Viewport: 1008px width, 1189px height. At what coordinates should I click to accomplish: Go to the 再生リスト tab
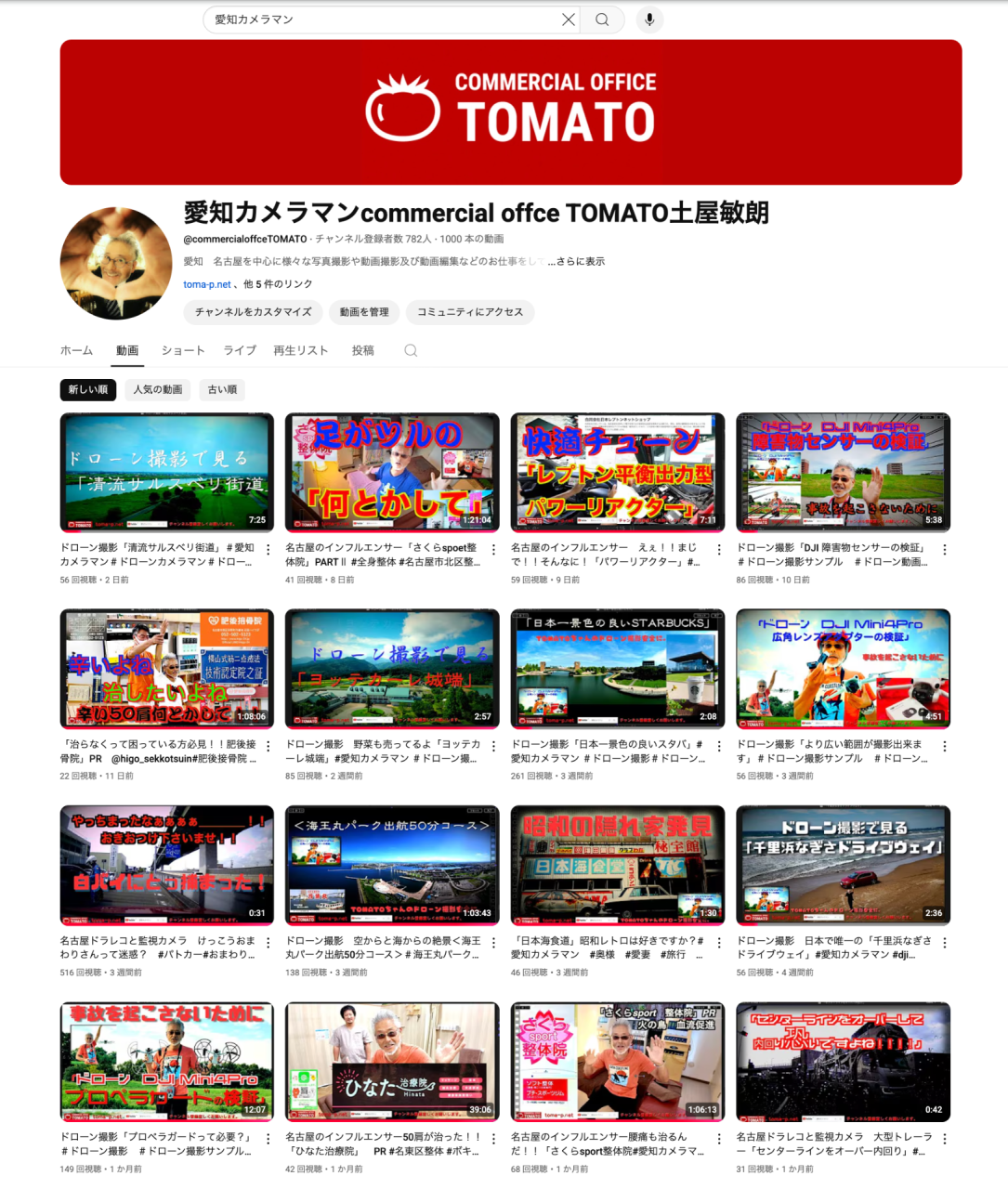(x=300, y=350)
